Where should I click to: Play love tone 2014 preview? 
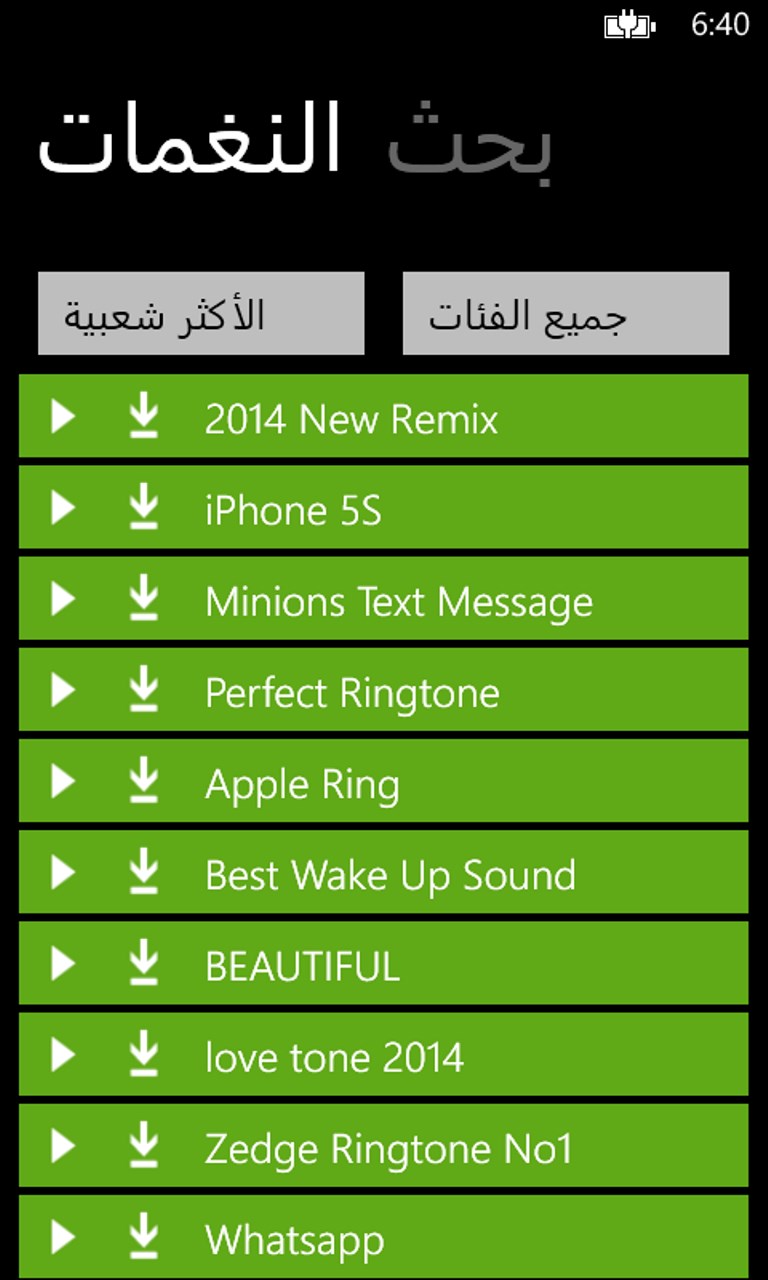63,1054
